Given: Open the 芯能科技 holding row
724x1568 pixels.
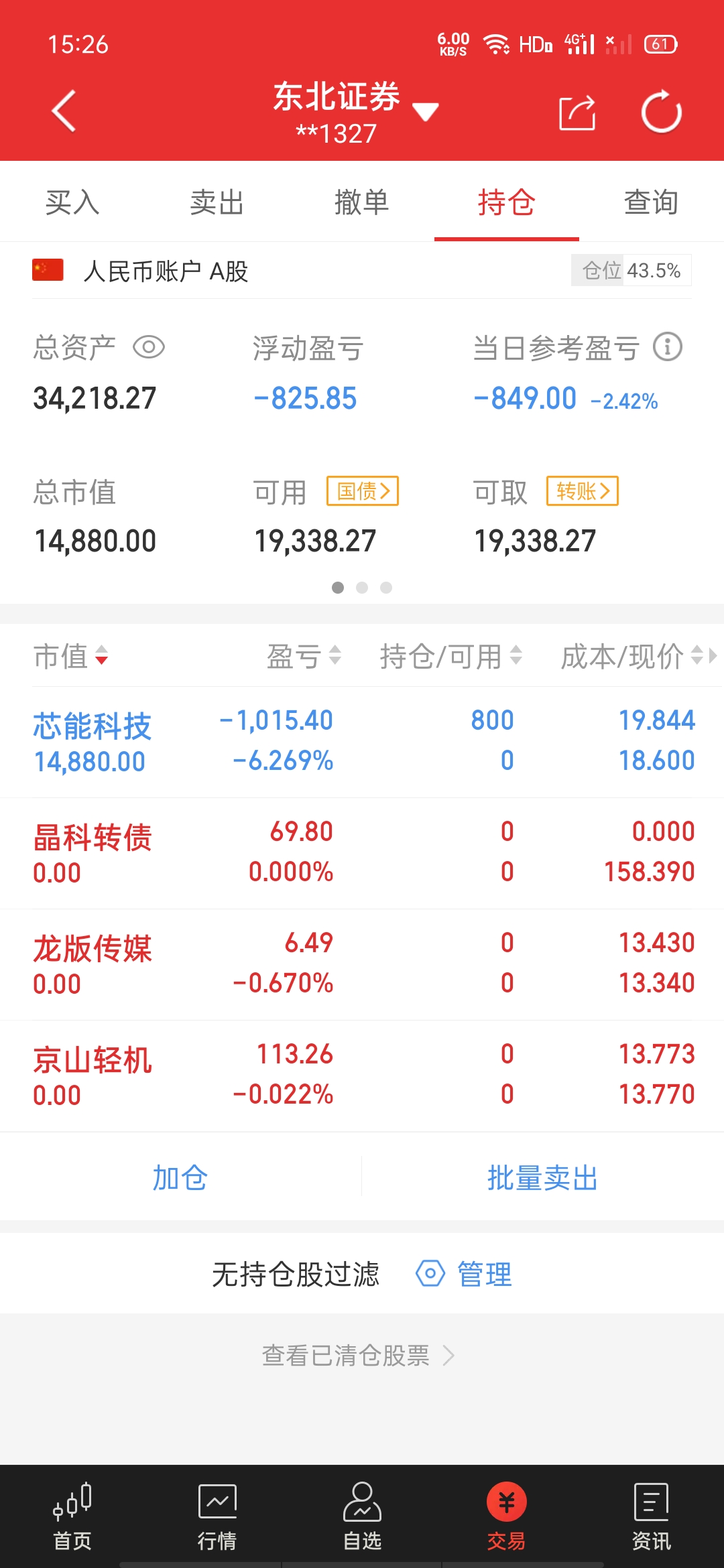Looking at the screenshot, I should (x=362, y=742).
